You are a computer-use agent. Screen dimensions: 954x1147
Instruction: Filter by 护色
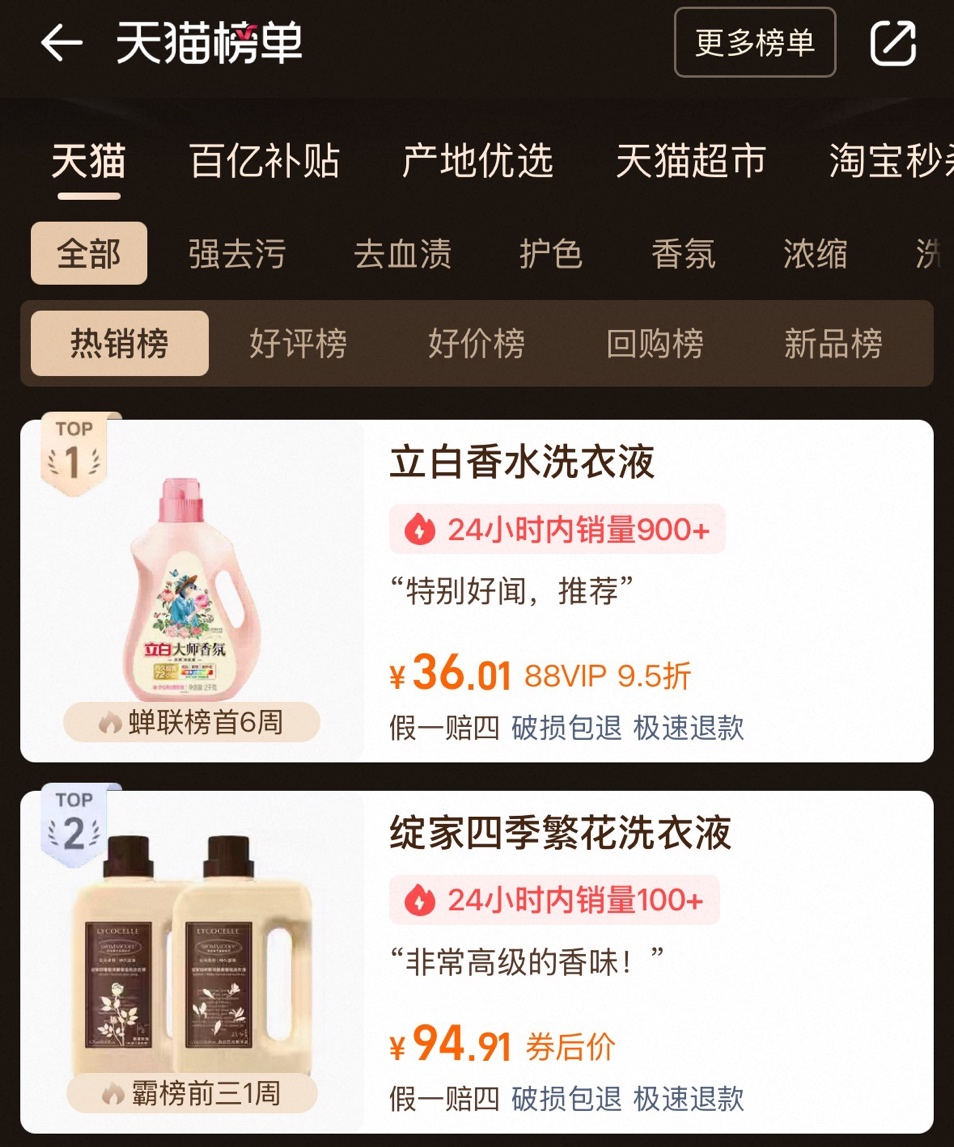tap(550, 254)
